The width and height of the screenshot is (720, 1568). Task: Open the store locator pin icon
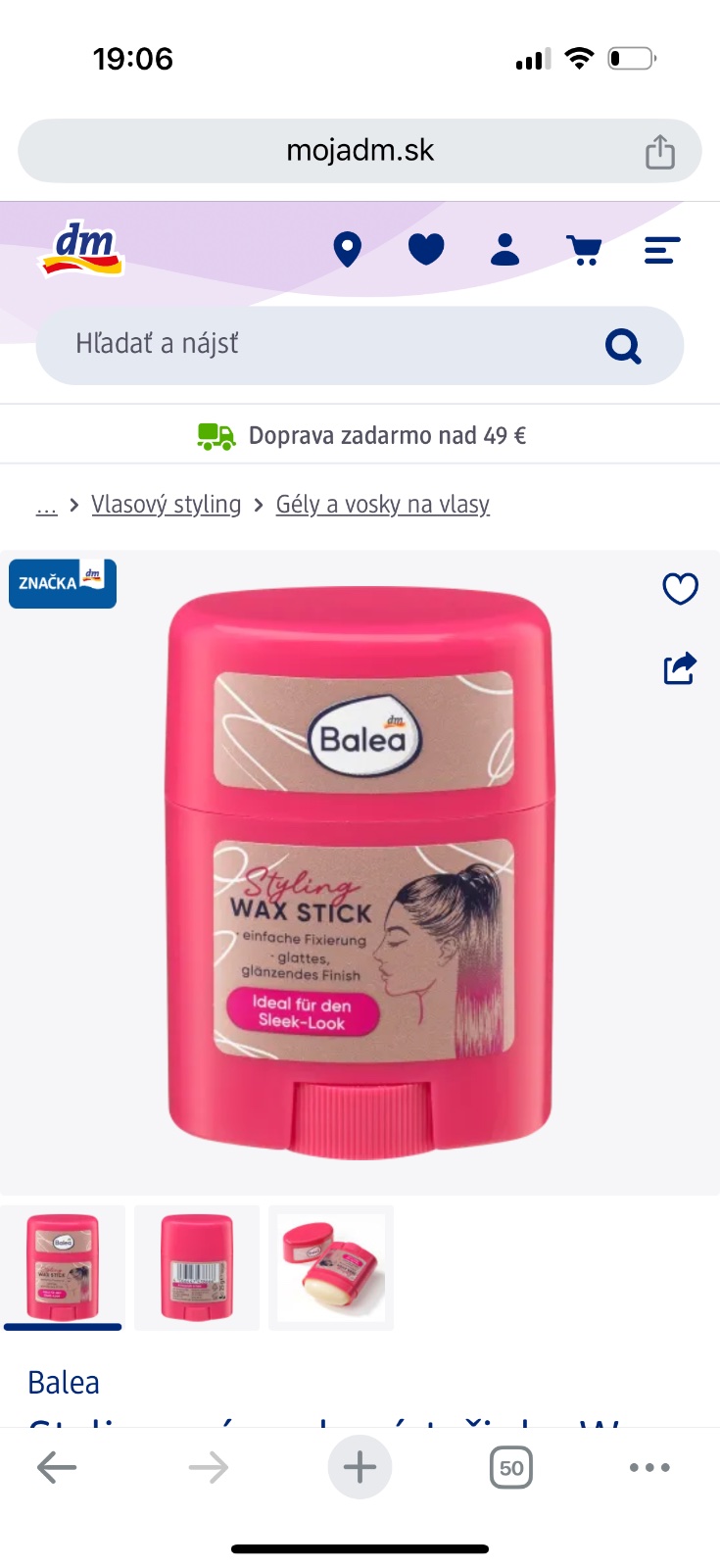tap(348, 250)
